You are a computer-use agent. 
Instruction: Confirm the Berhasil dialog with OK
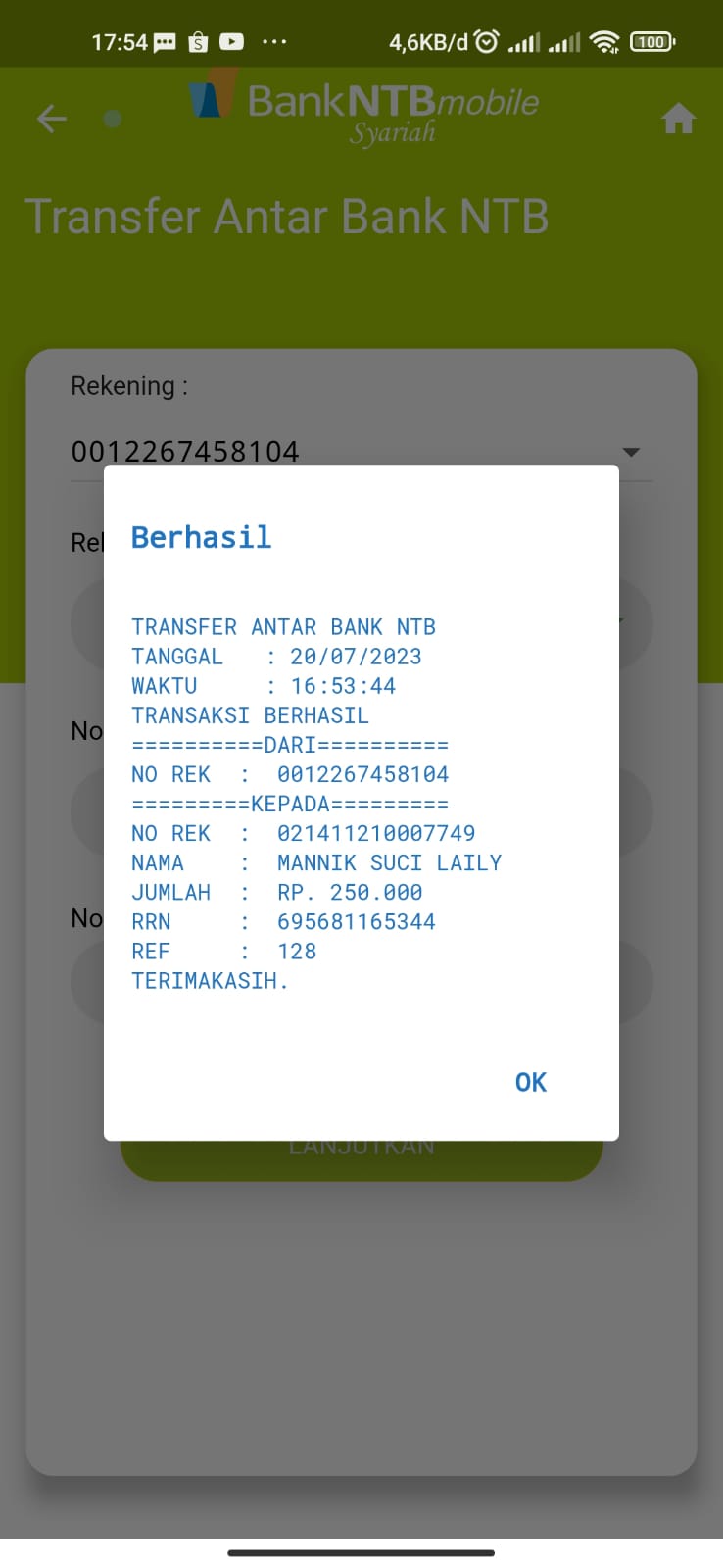(x=530, y=1082)
